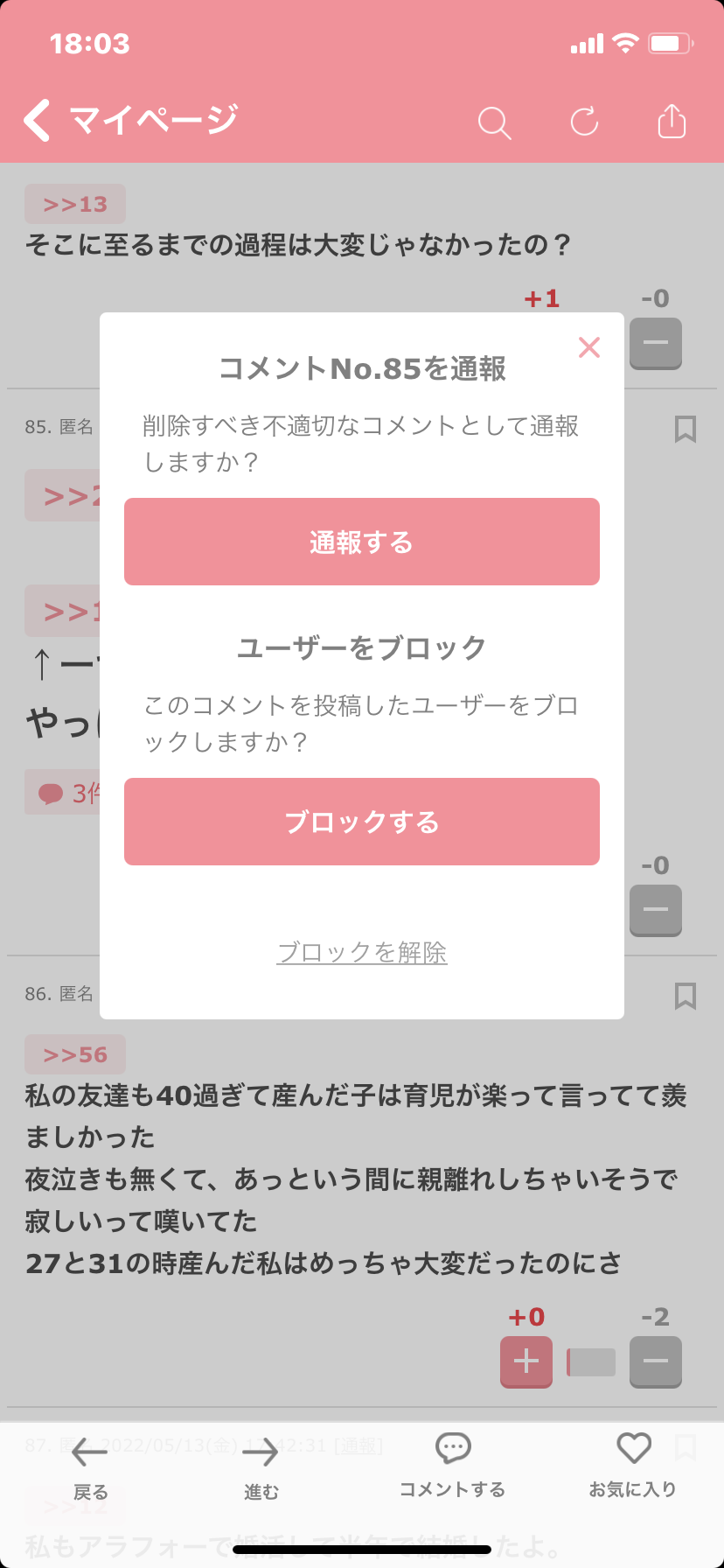Downvote comment 86 with minus button
This screenshot has width=724, height=1568.
tap(656, 1361)
